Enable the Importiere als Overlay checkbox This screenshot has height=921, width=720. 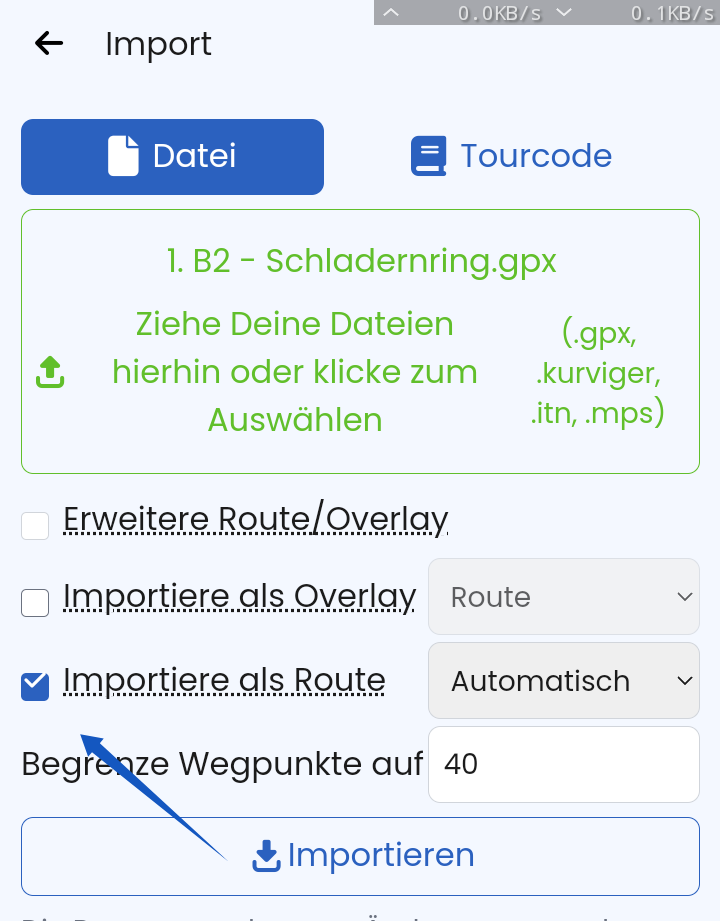(x=36, y=603)
